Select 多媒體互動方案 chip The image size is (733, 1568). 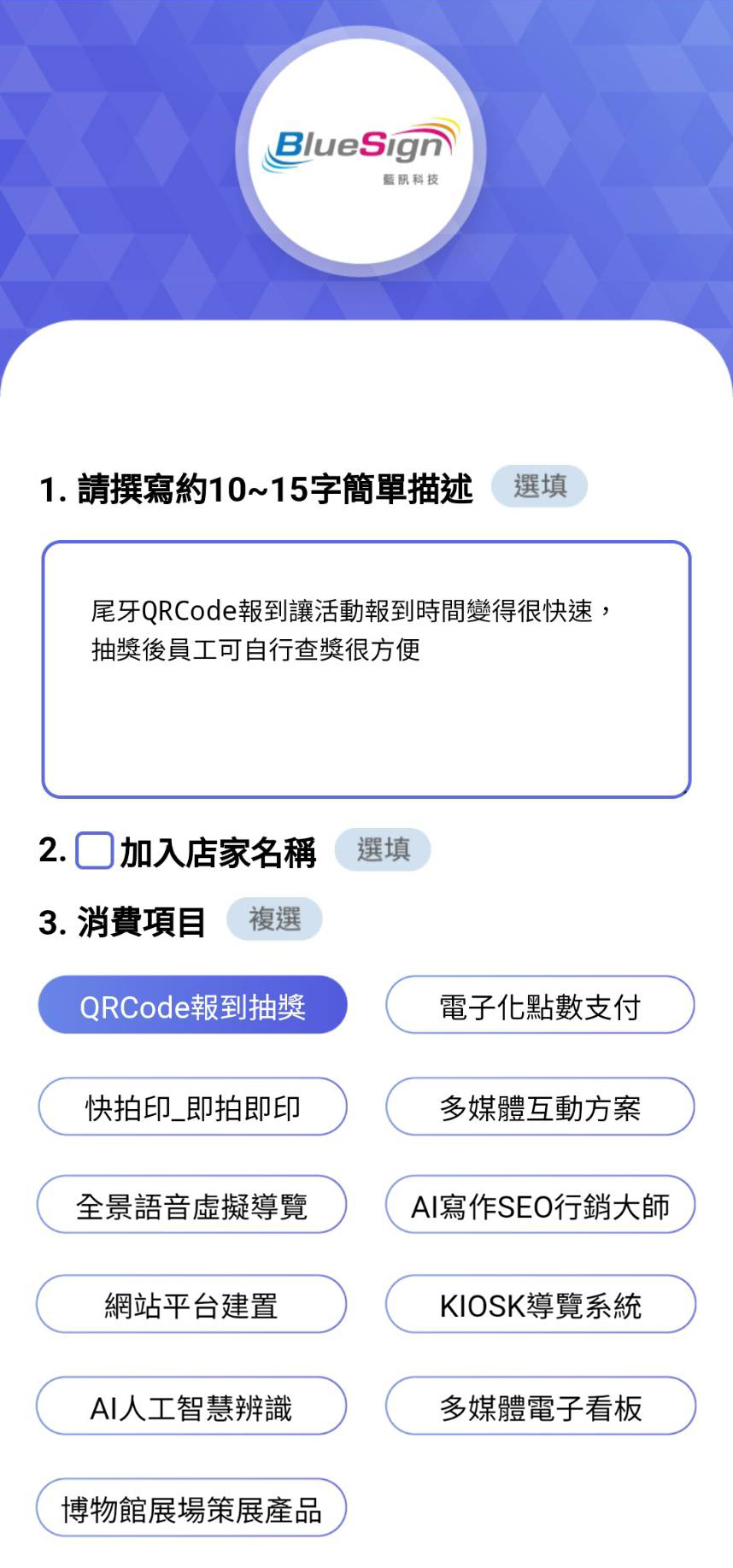coord(540,1107)
